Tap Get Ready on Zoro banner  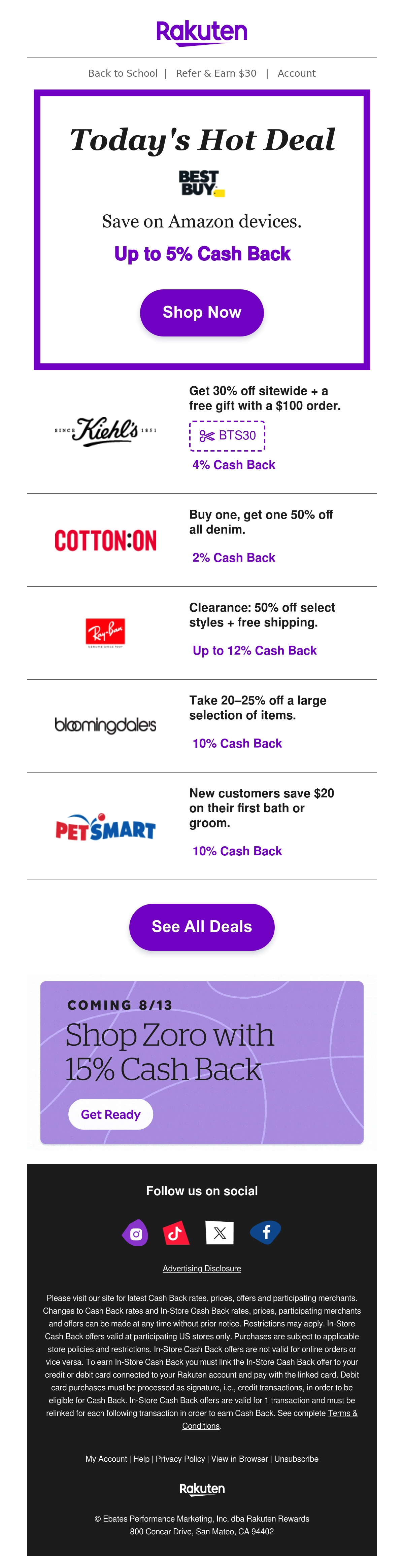click(110, 1114)
